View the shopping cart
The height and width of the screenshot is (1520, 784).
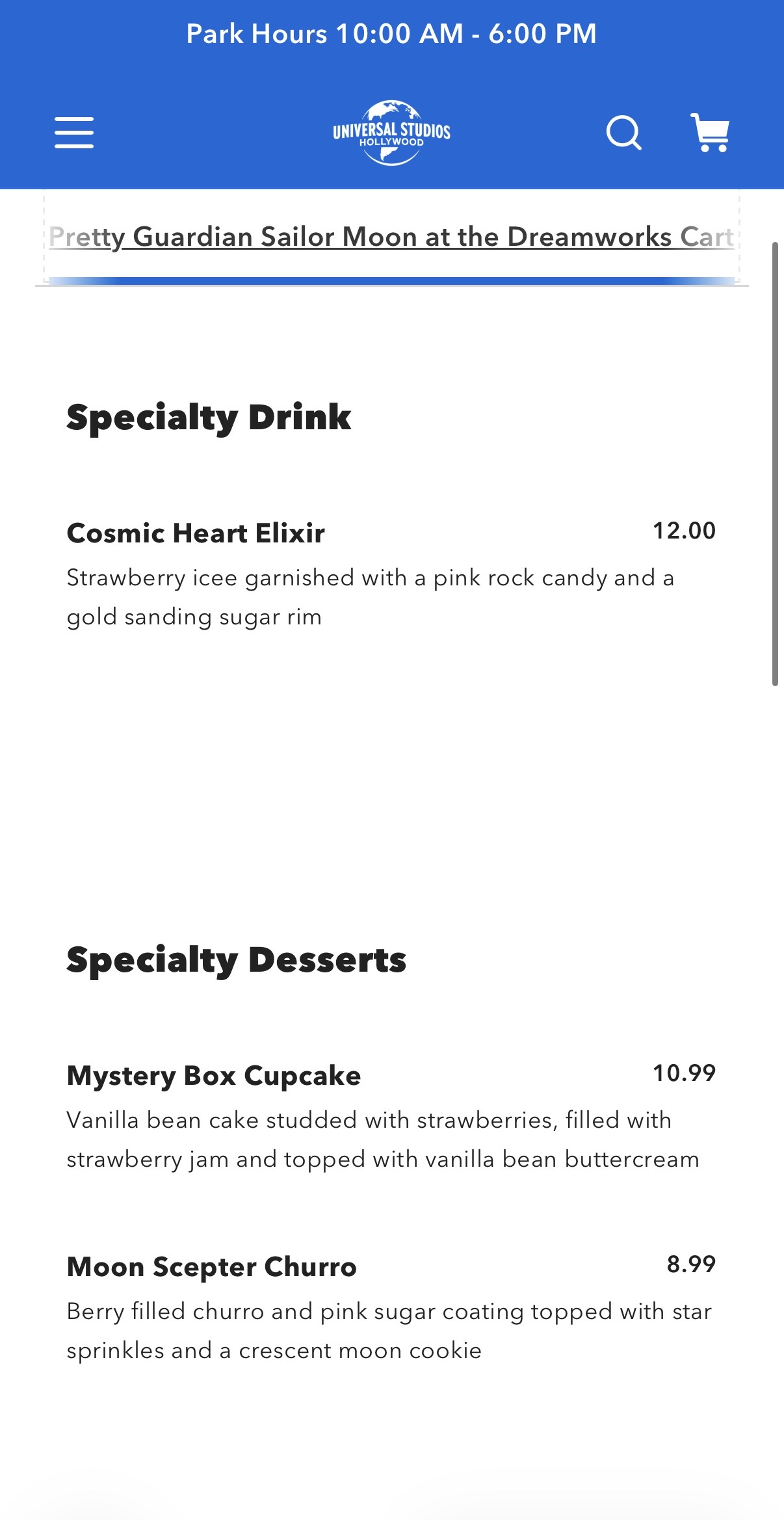(x=710, y=133)
